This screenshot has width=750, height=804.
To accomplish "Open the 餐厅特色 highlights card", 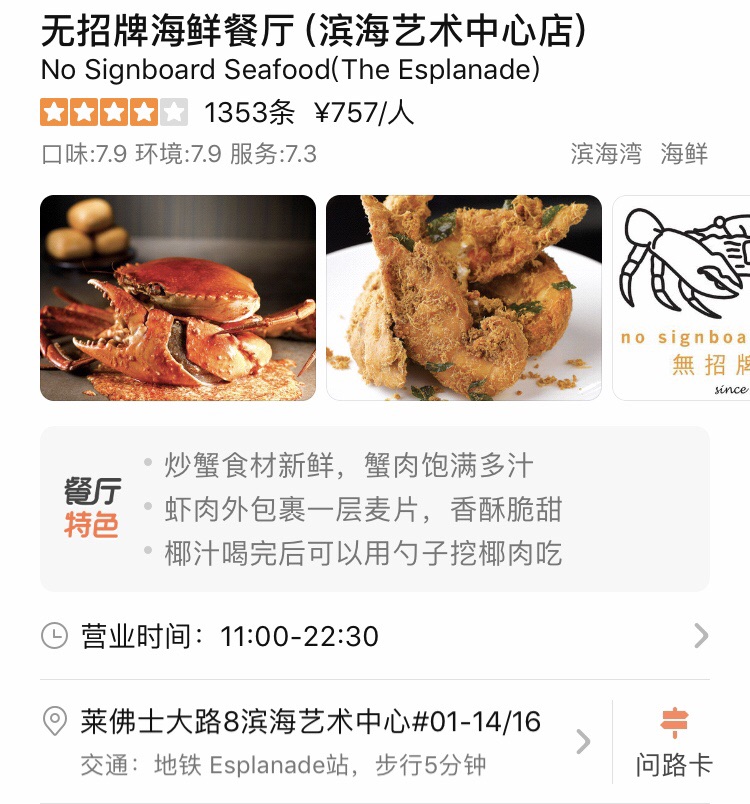I will (375, 509).
